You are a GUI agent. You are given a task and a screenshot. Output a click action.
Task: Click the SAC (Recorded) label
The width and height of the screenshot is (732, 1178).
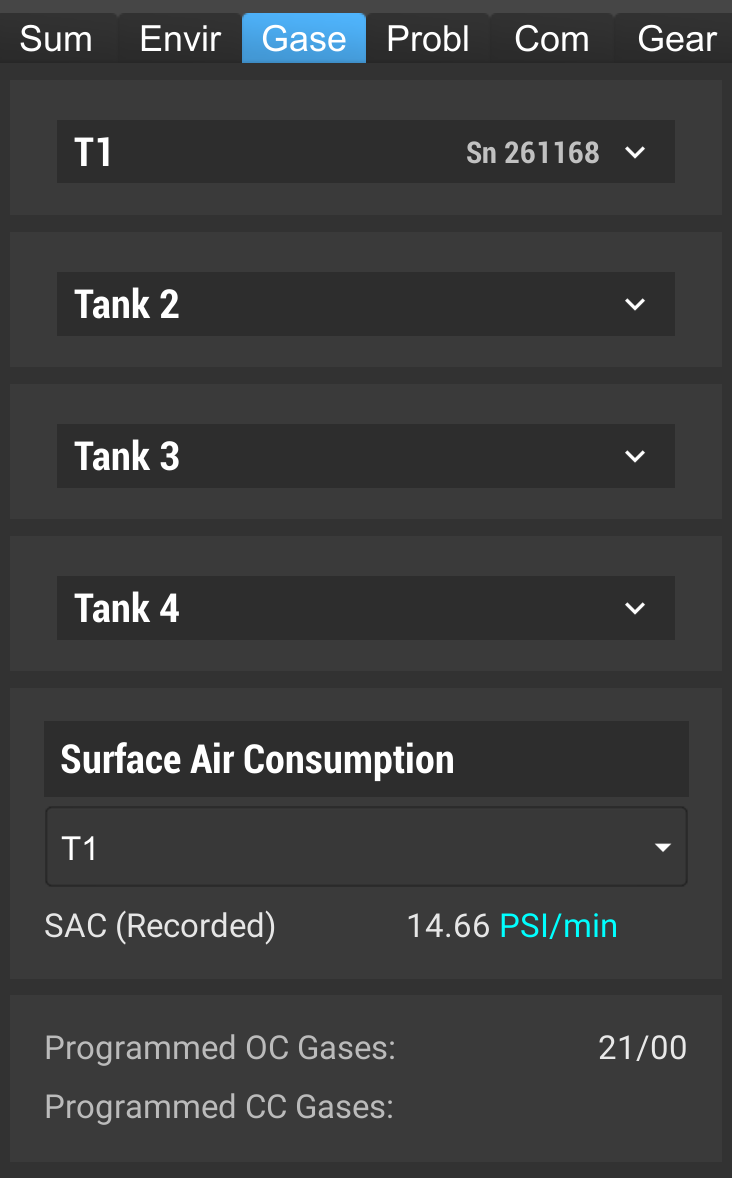click(159, 926)
